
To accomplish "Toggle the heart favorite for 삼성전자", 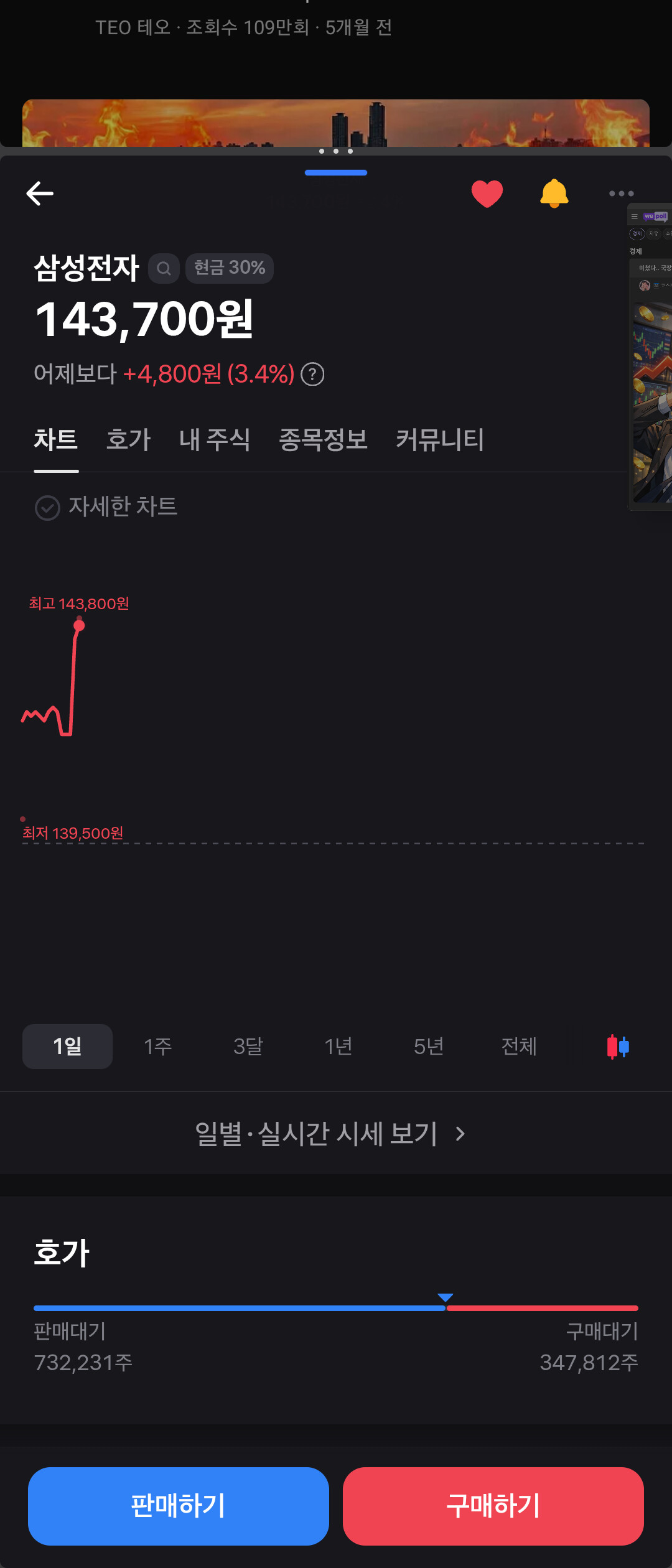I will [487, 193].
